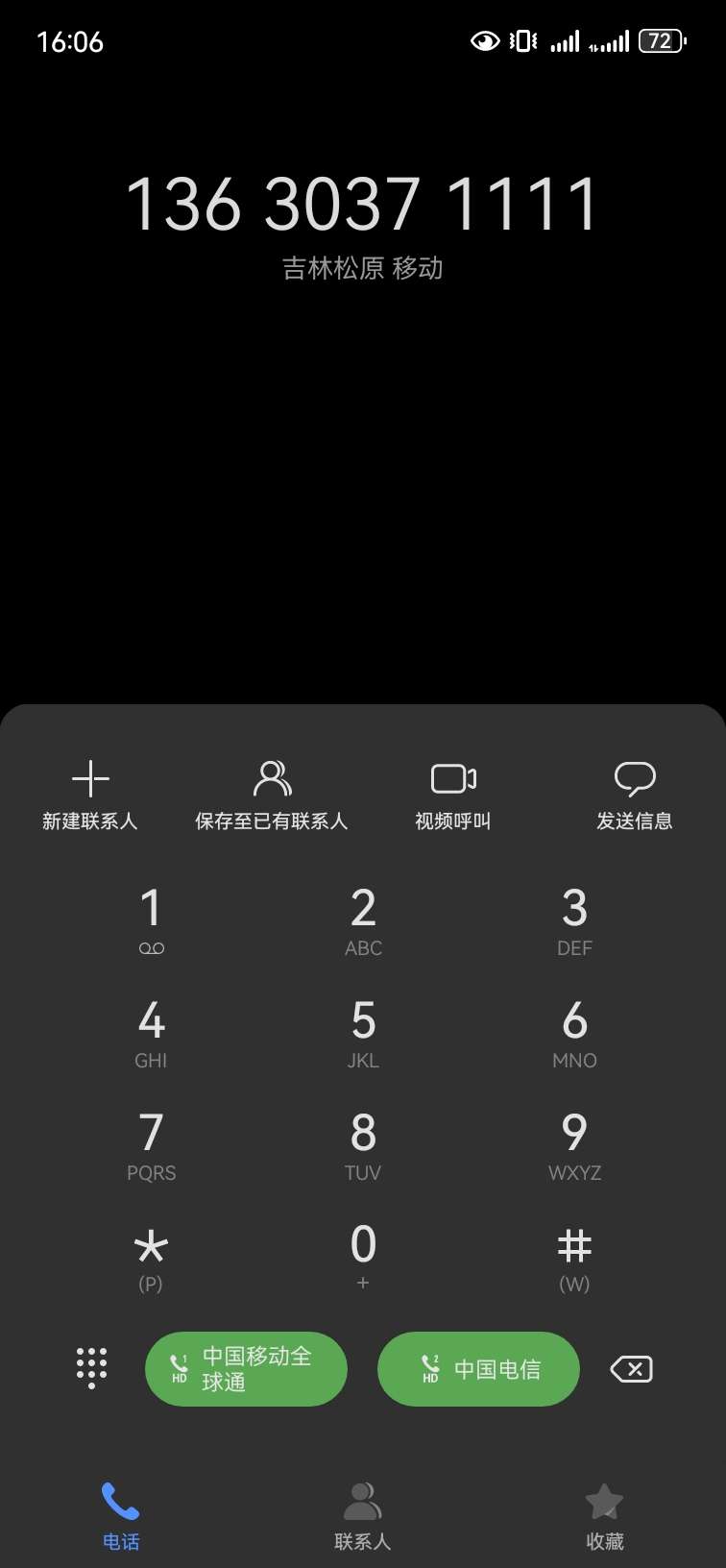Save number via 保存至已有联系人
This screenshot has width=726, height=1568.
(x=272, y=795)
